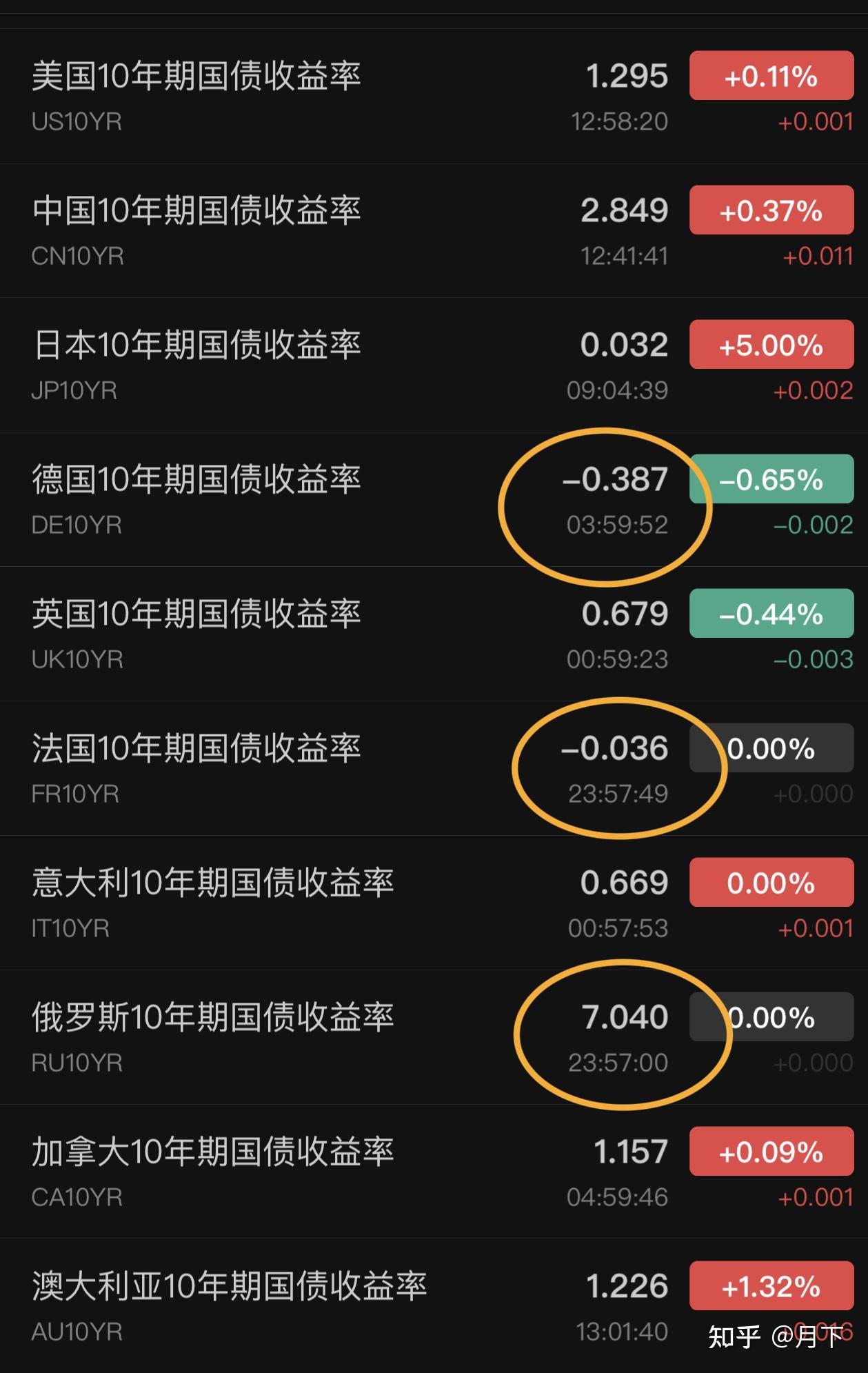868x1373 pixels.
Task: Click the red +1.32% badge for AU10YR
Action: tap(771, 1285)
